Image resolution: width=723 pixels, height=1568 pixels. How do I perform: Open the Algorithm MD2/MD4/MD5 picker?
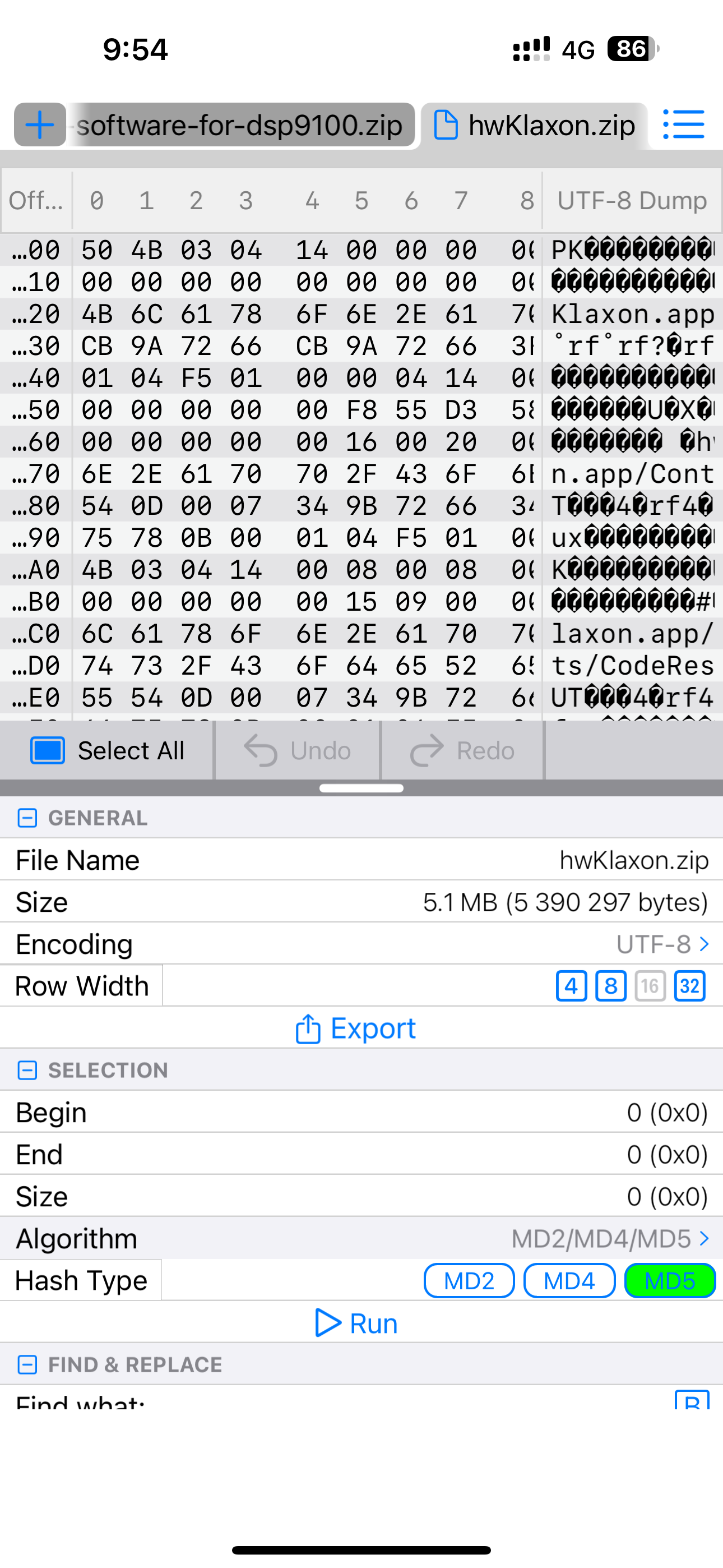610,1239
